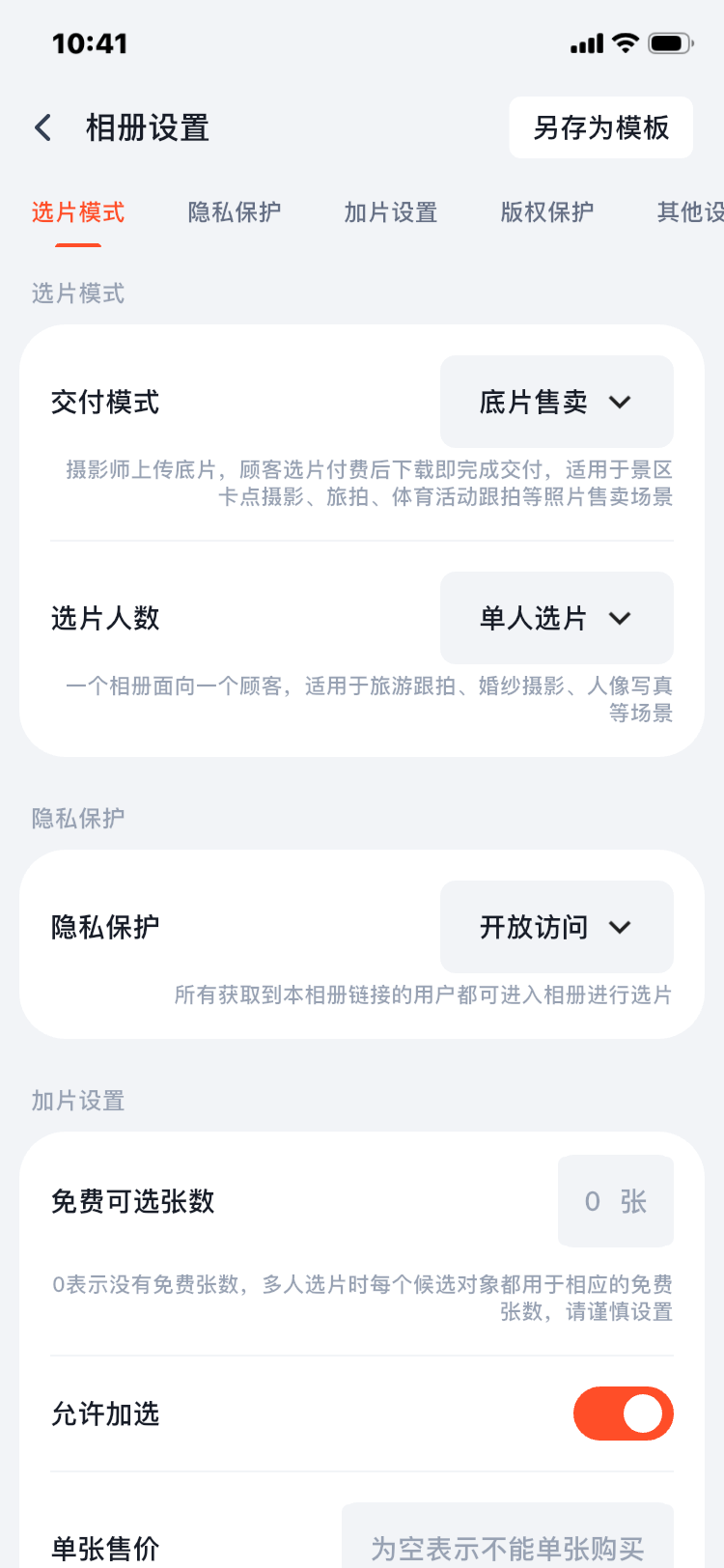Open the 其他设置 tab
The image size is (724, 1568).
coord(689,212)
